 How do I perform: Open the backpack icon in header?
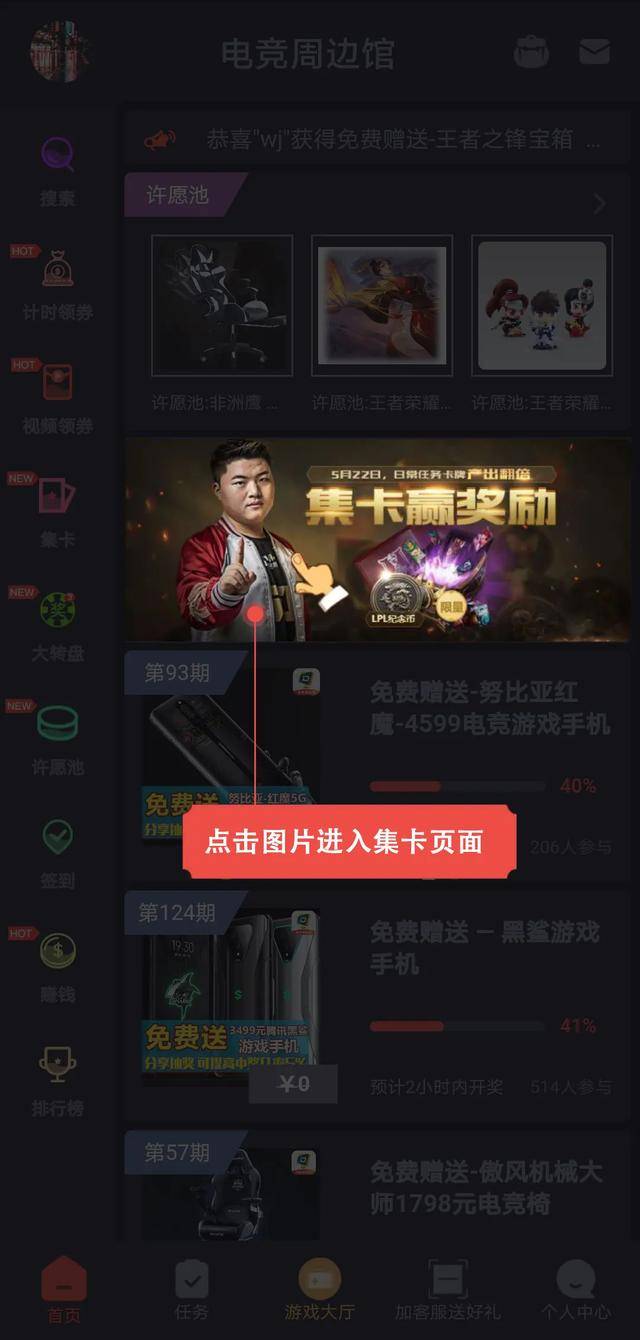point(531,52)
